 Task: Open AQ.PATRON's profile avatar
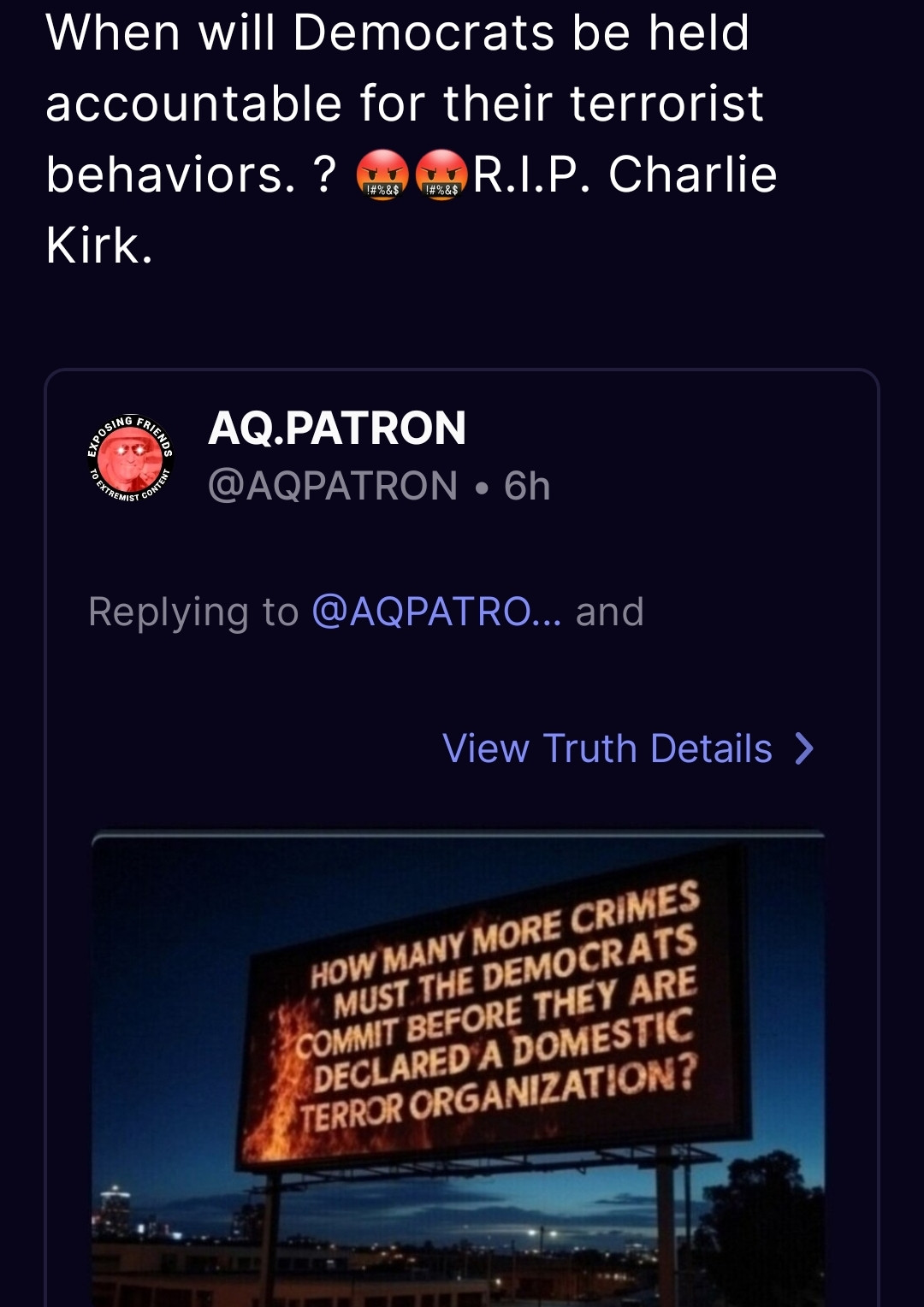(x=130, y=458)
